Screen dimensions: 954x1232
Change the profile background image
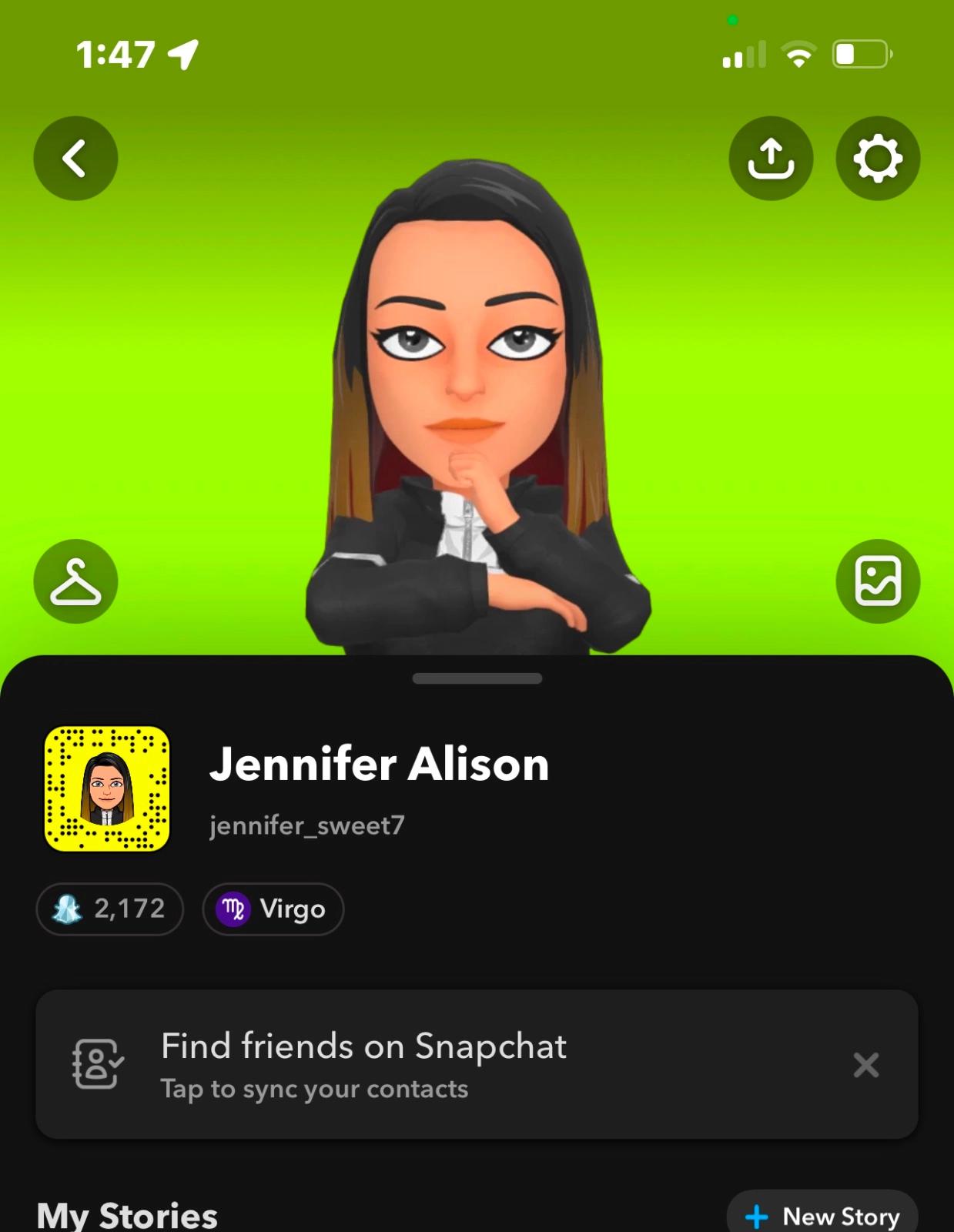pyautogui.click(x=878, y=581)
